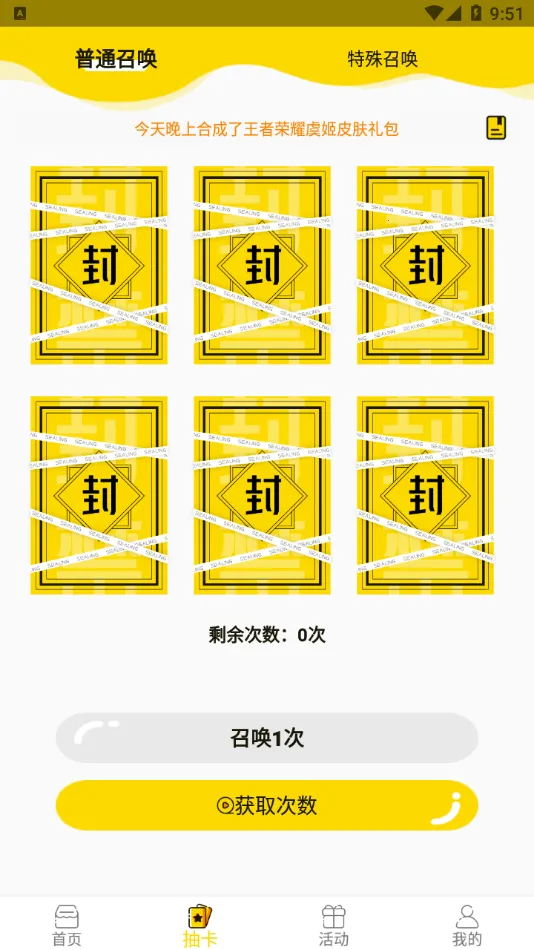The height and width of the screenshot is (950, 534).
Task: Open the card album book icon
Action: tap(496, 128)
